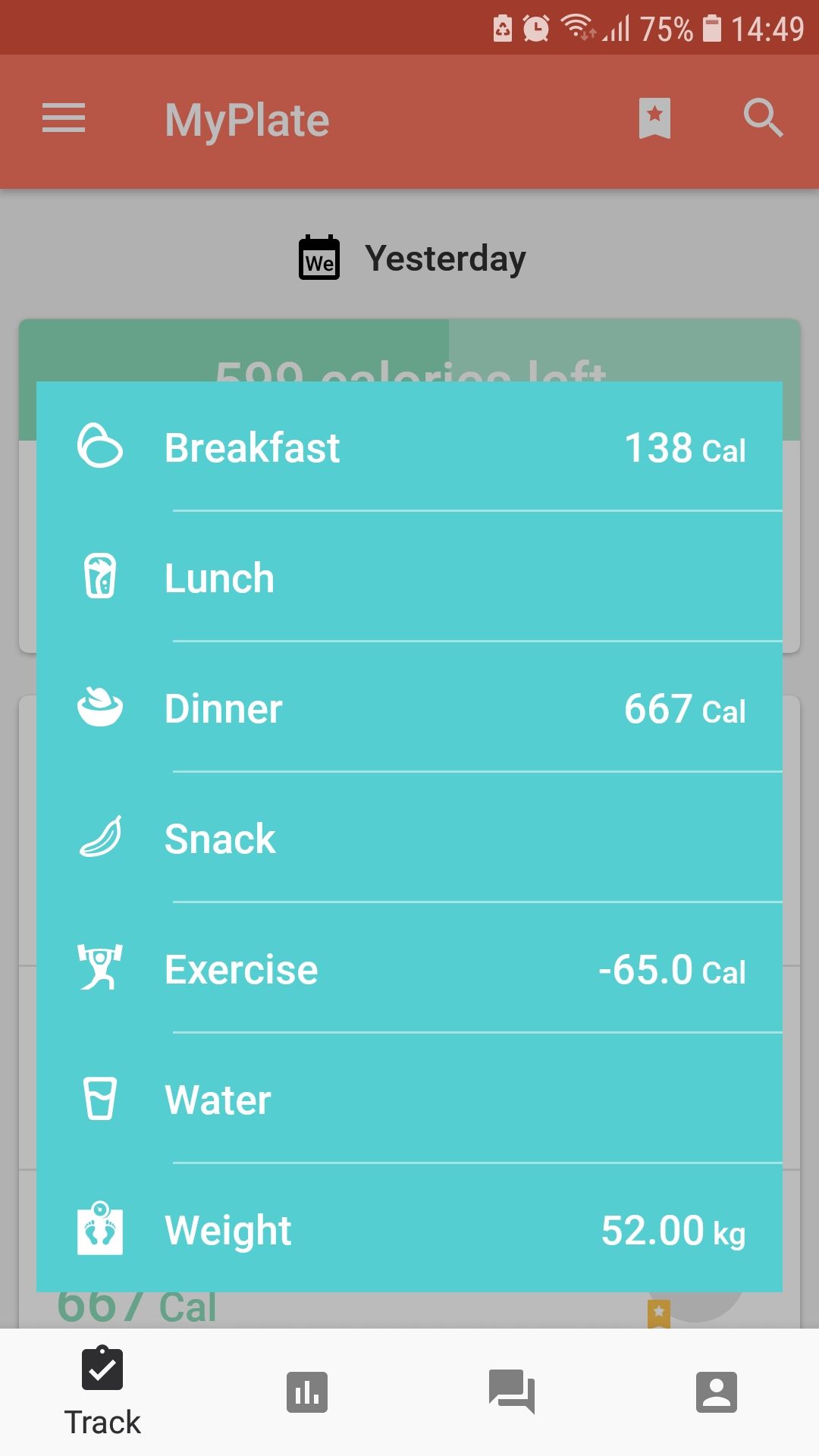Viewport: 819px width, 1456px height.
Task: Select Breakfast to log a meal
Action: click(x=409, y=447)
